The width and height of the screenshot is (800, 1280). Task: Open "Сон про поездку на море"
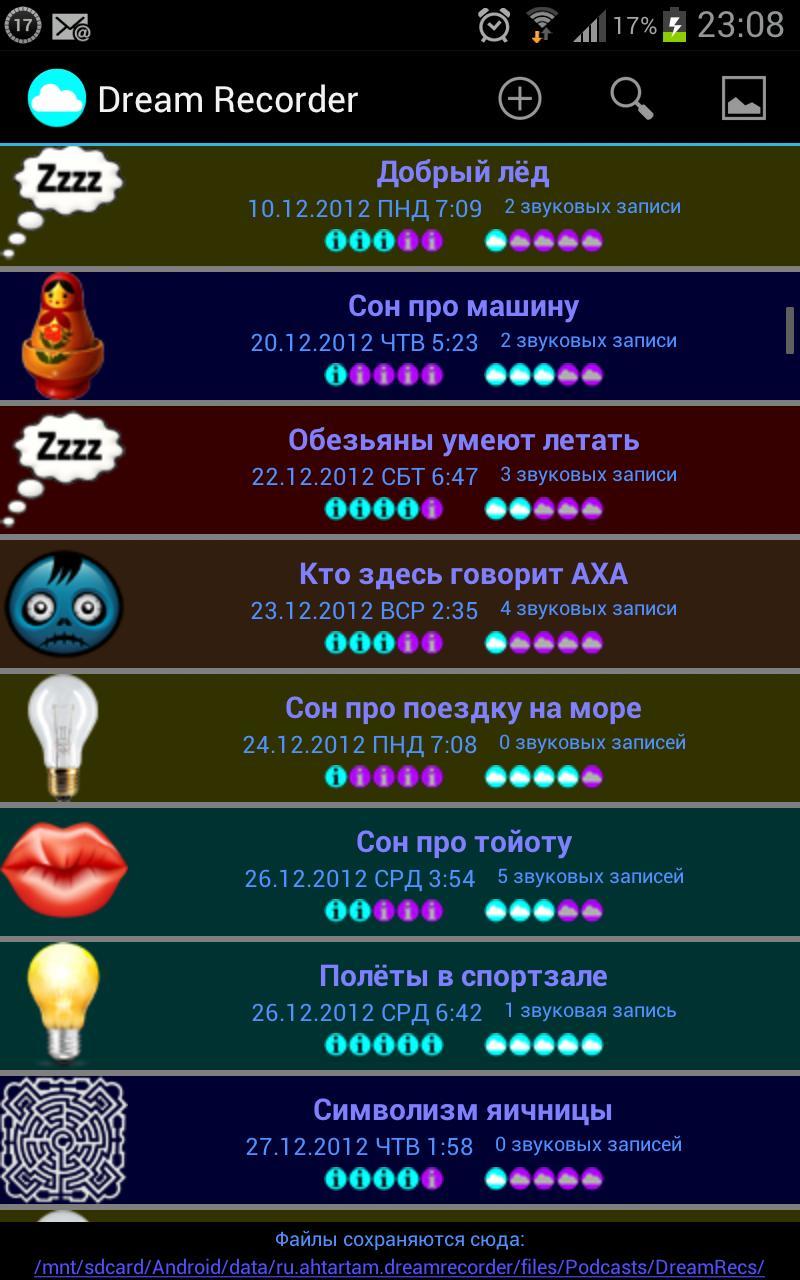coord(462,709)
